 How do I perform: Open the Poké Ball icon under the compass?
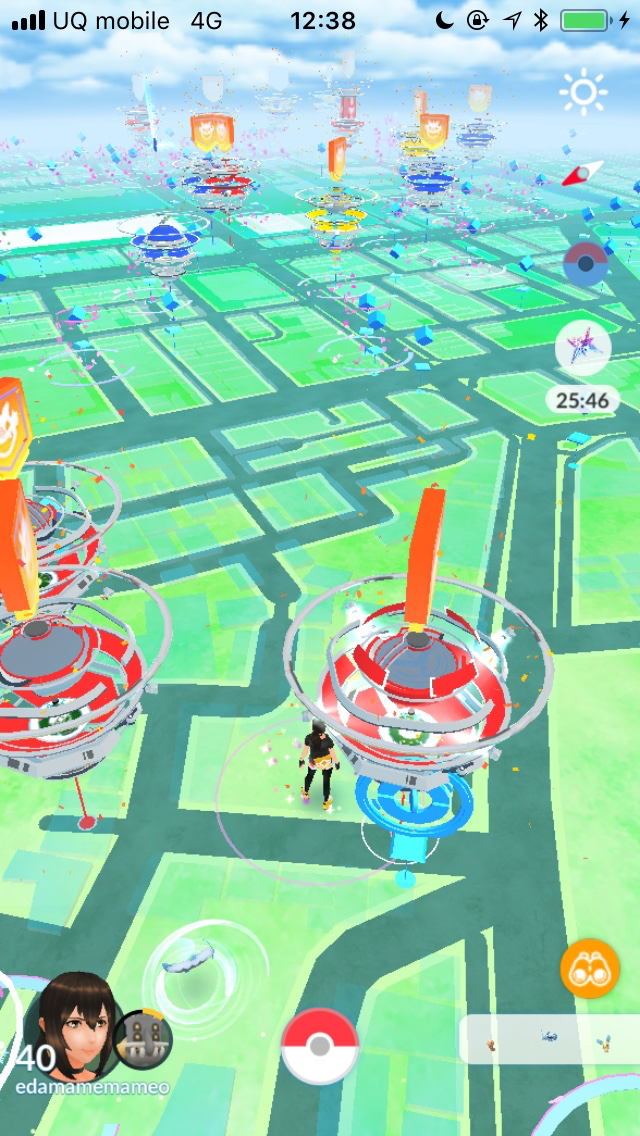(x=585, y=264)
